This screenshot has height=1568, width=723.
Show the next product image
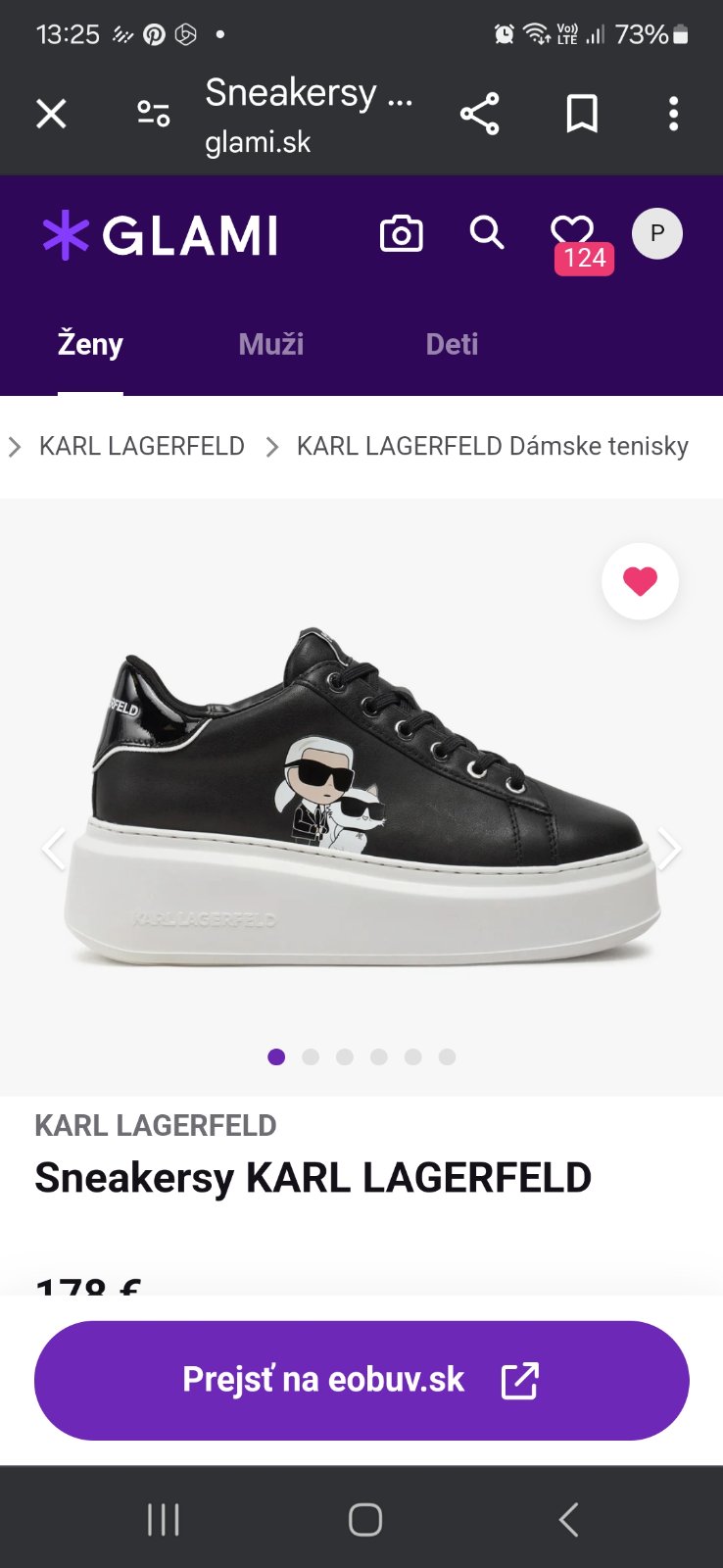pos(669,848)
